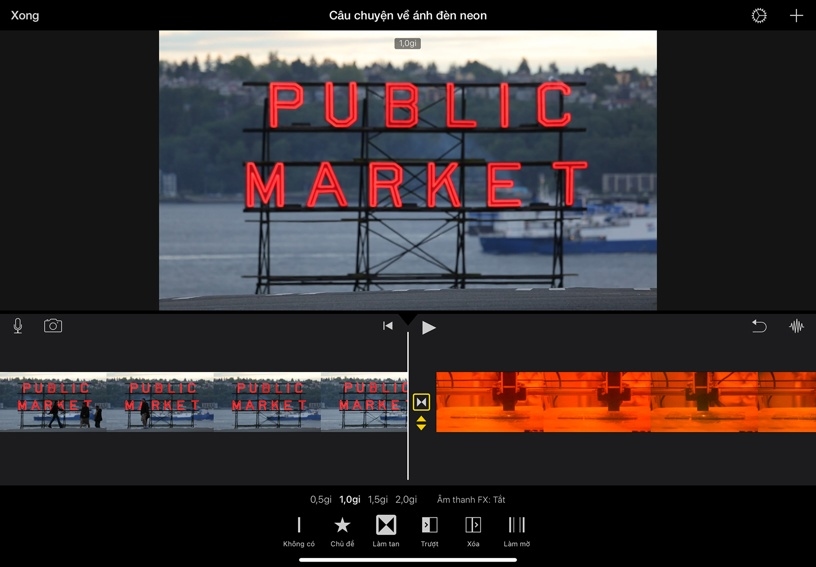This screenshot has height=567, width=816.
Task: Open the precision editor arrows below the transition
Action: click(421, 423)
